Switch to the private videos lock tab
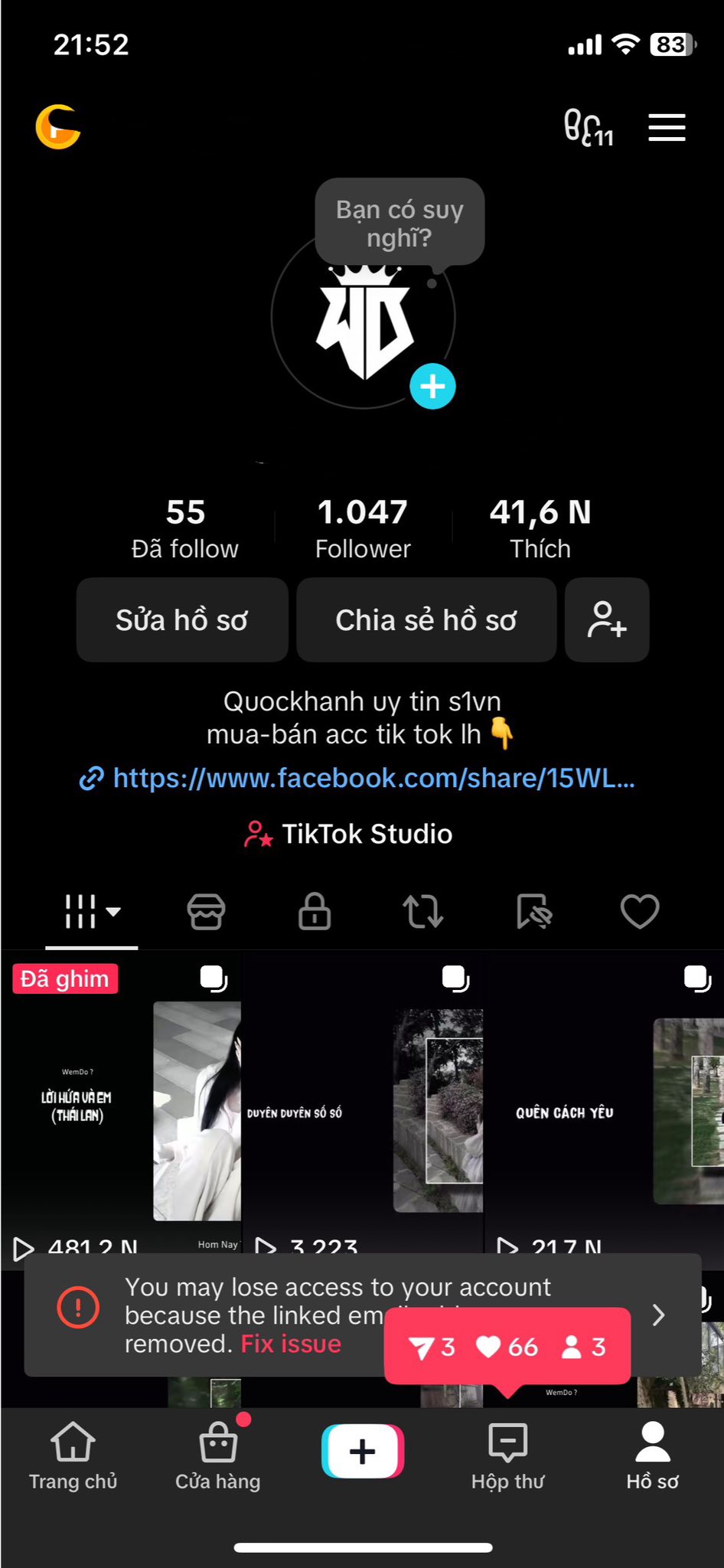This screenshot has width=724, height=1568. tap(315, 911)
